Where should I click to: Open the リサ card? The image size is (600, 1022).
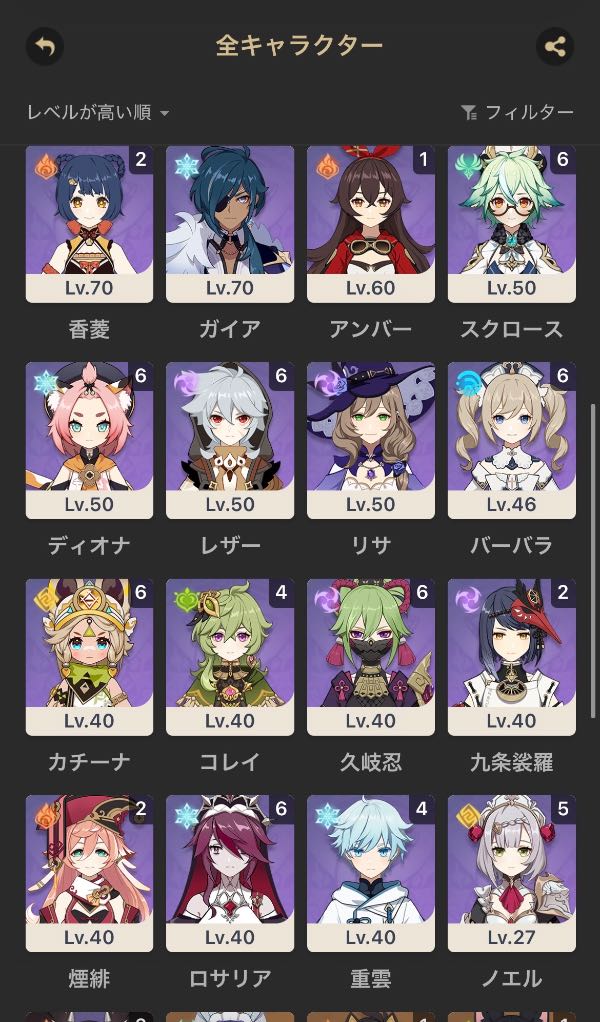tap(371, 440)
